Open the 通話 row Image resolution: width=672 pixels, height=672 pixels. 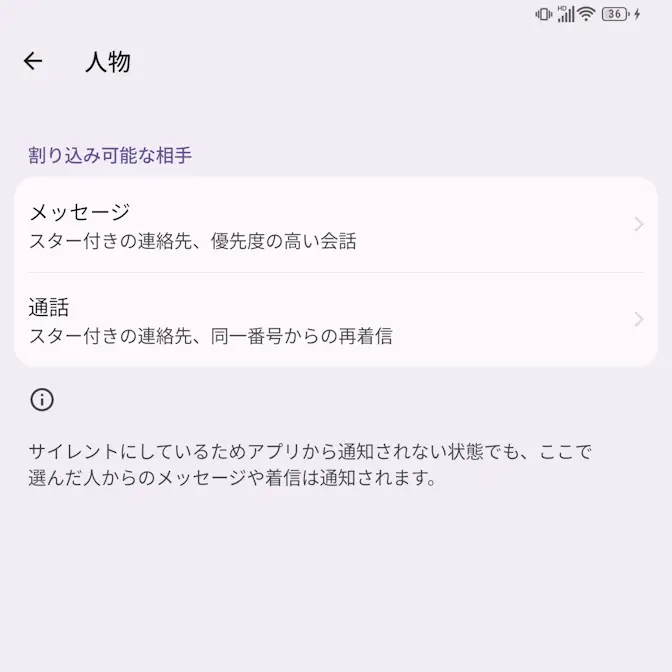pyautogui.click(x=335, y=320)
